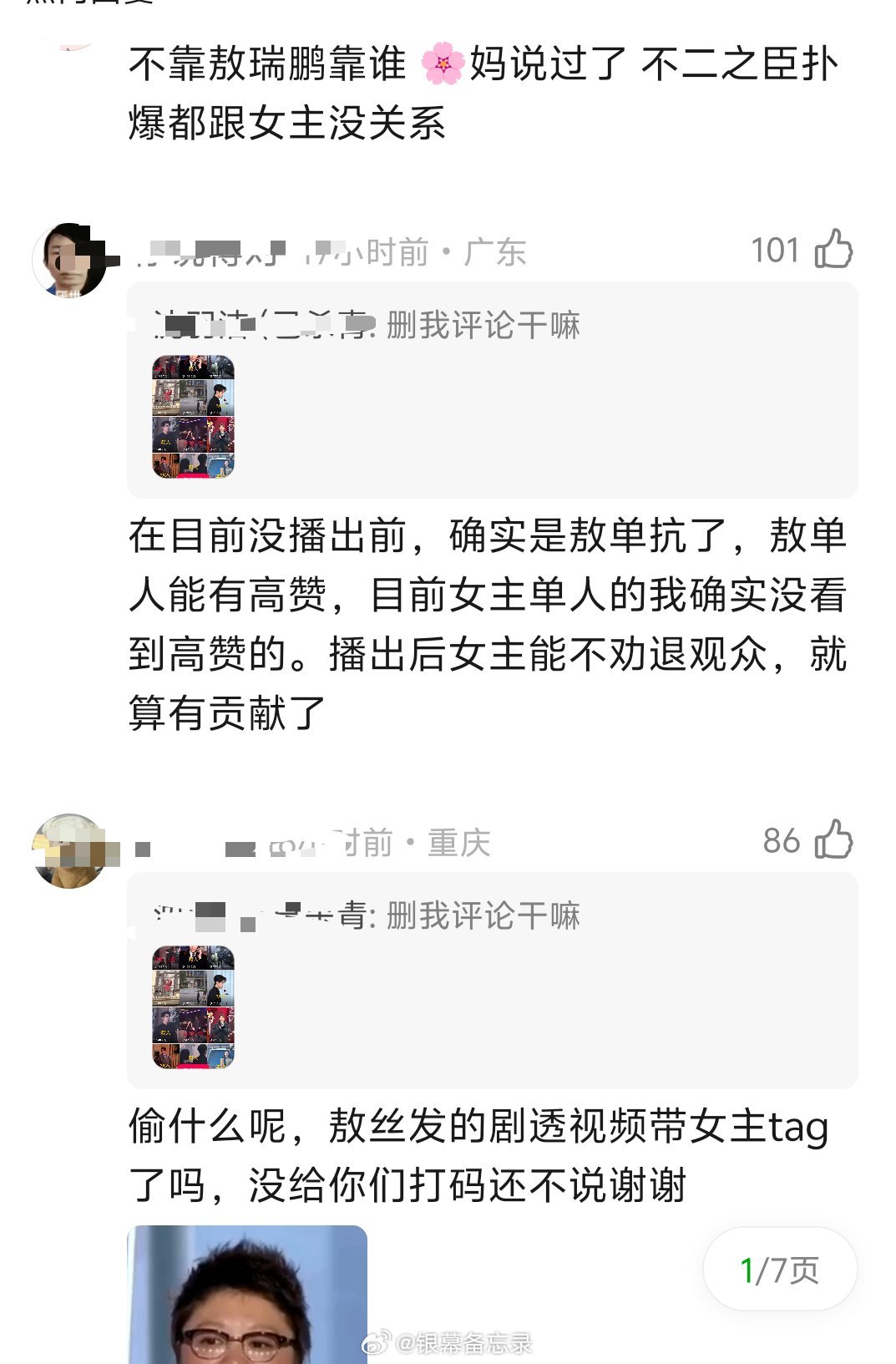Toggle like on the Guangdong user's comment

(x=834, y=249)
